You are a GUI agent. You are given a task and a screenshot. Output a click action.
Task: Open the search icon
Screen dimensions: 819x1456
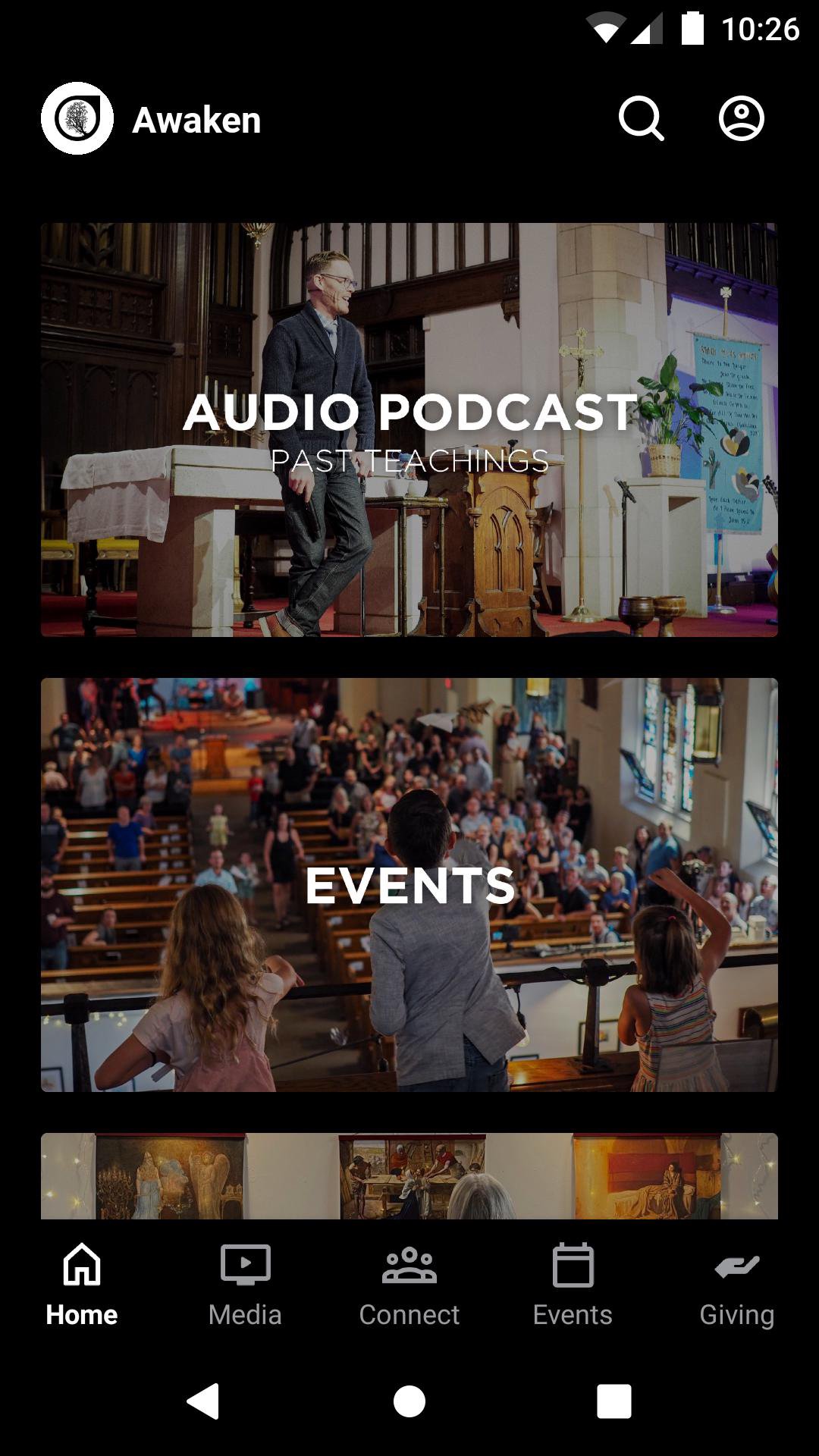641,119
